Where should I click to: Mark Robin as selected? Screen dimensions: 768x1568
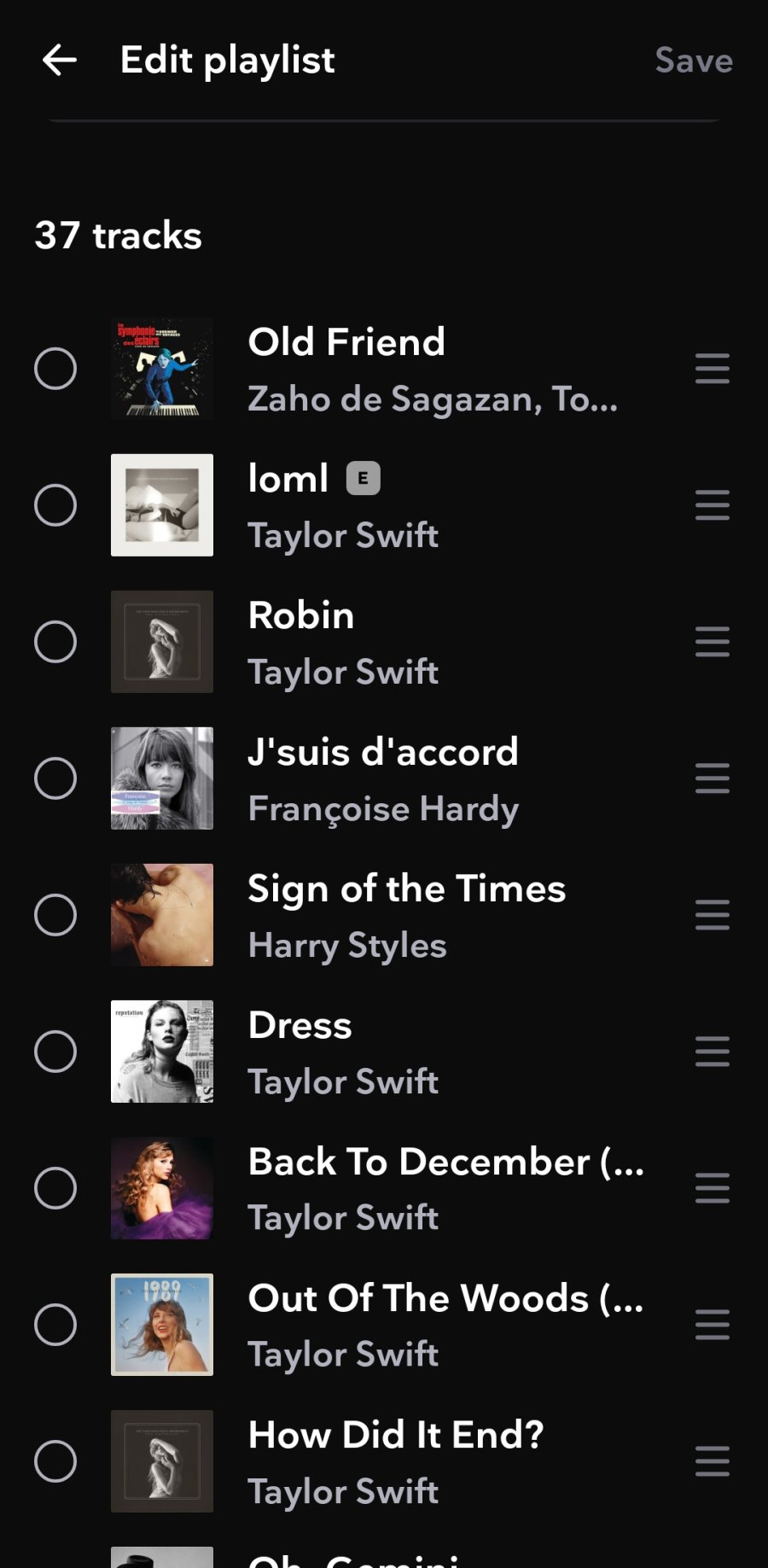(x=55, y=642)
